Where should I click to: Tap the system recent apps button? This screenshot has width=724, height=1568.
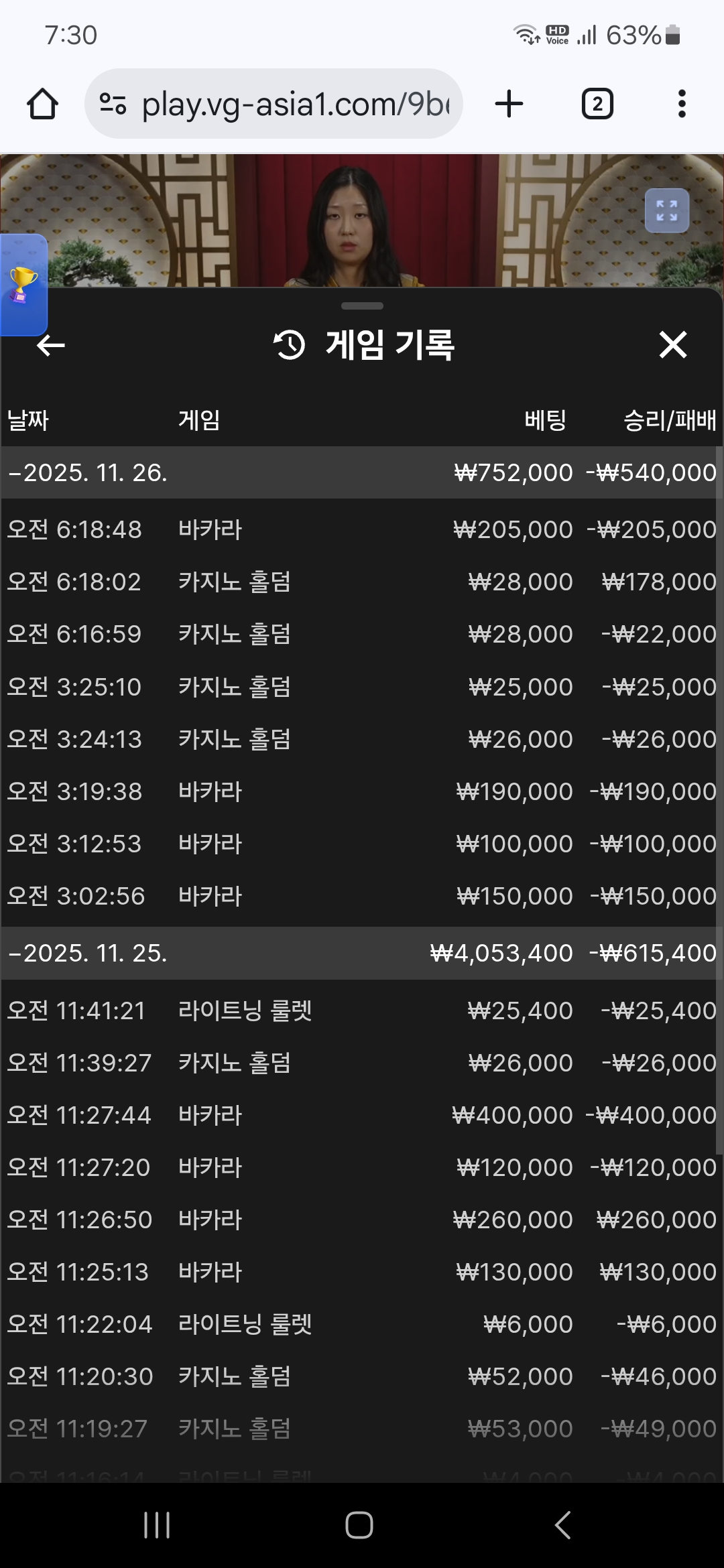coord(158,1525)
